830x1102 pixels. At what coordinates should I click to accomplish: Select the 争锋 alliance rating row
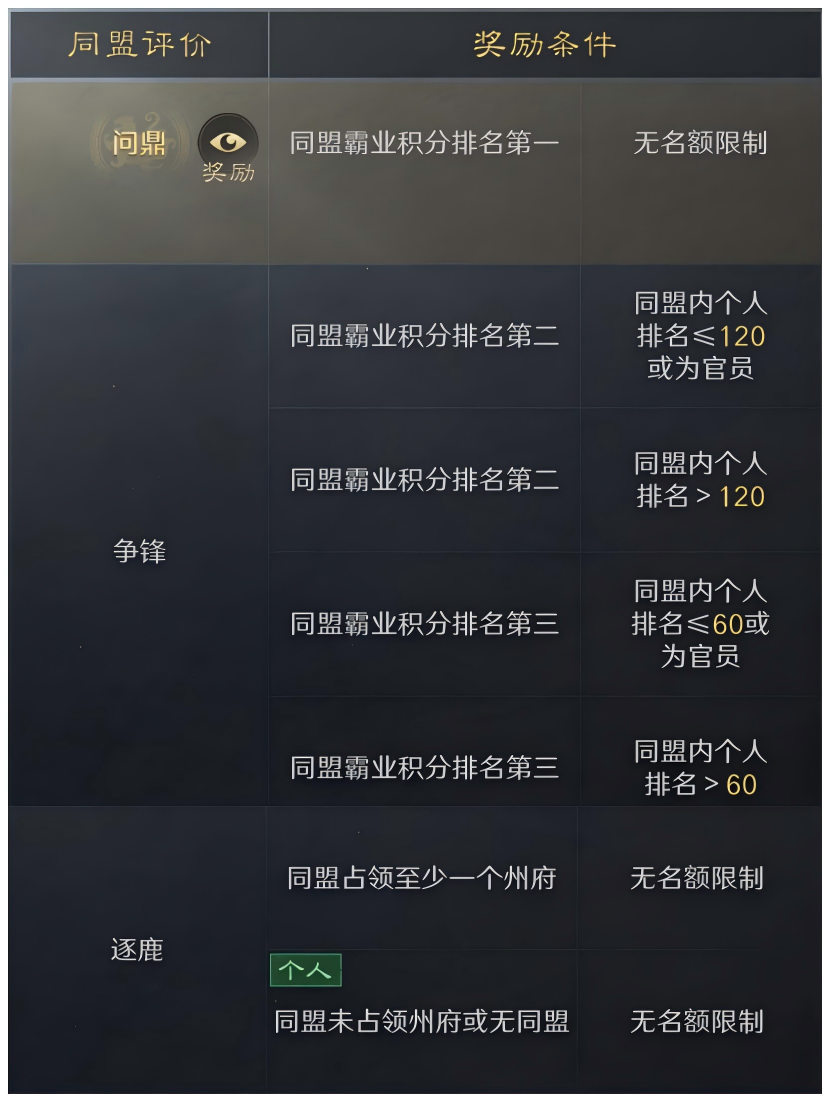coord(139,551)
